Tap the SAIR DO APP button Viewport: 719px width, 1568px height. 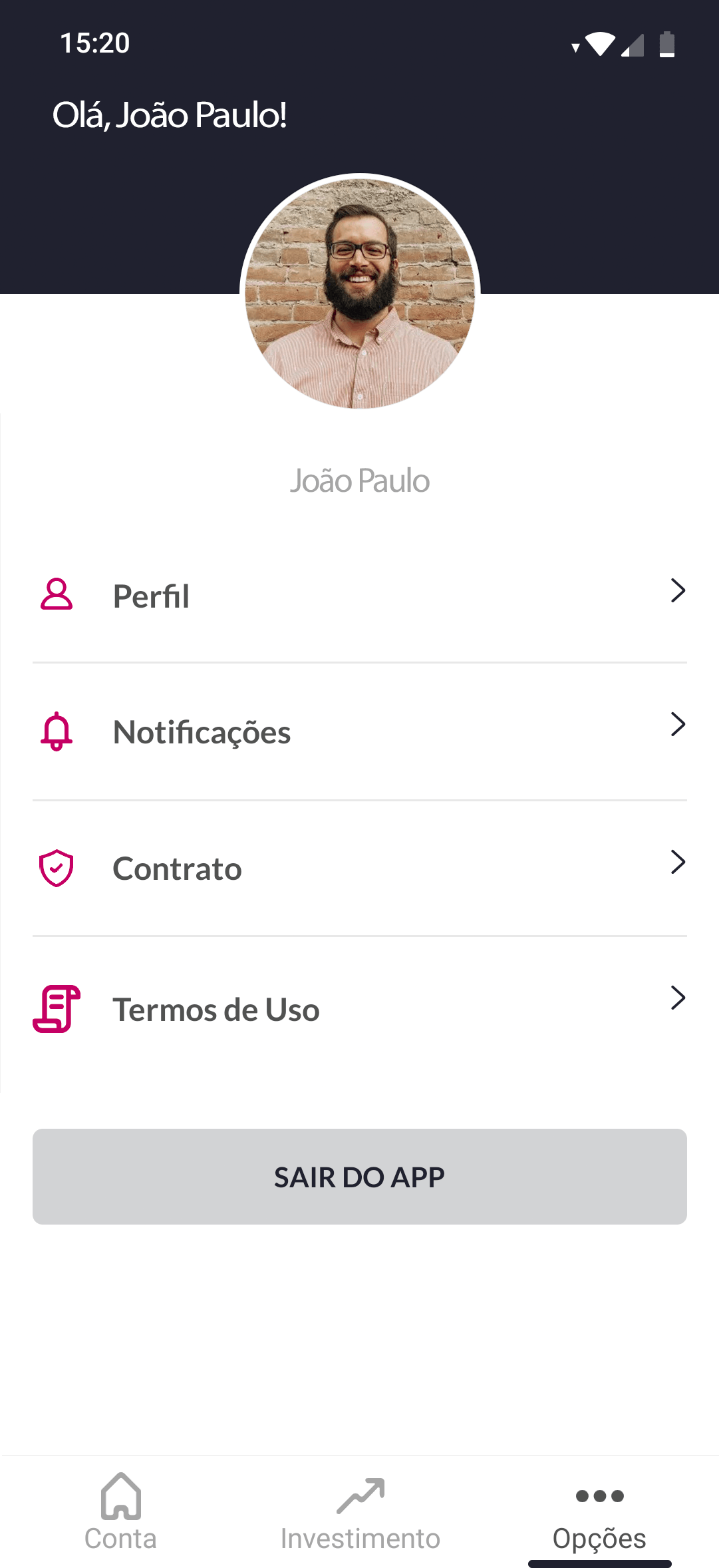(x=359, y=1176)
